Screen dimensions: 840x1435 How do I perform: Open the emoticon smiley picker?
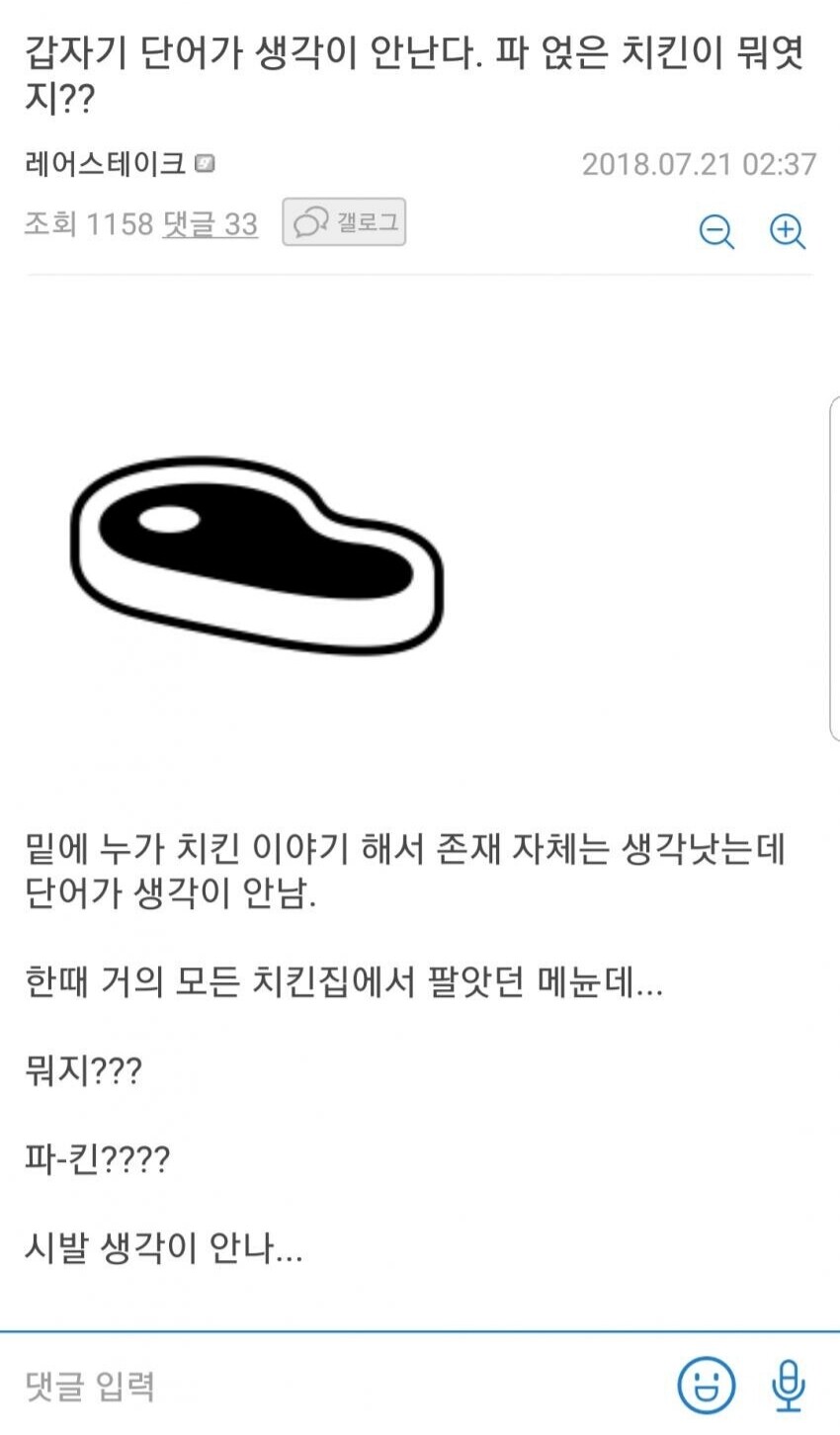tap(706, 1385)
